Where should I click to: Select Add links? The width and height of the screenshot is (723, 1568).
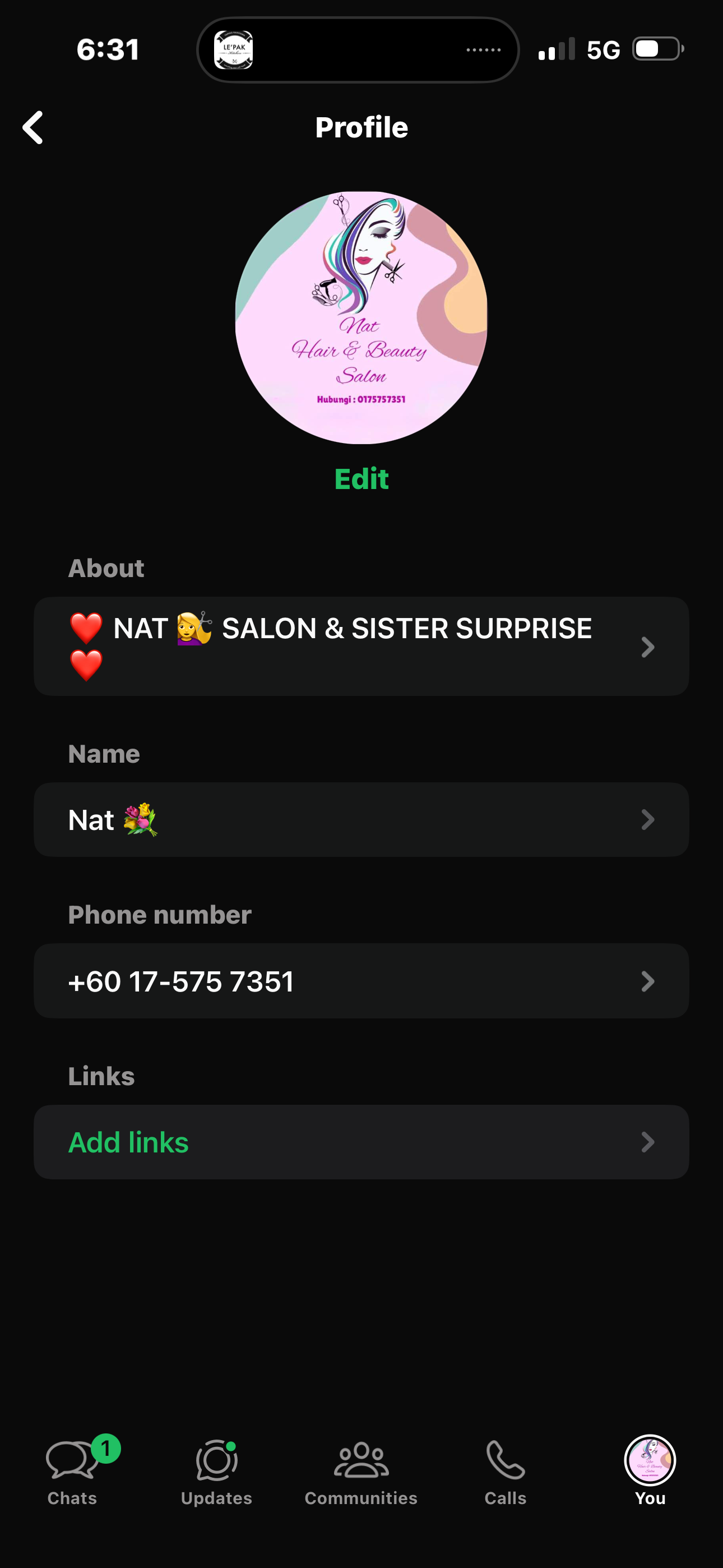point(361,1142)
